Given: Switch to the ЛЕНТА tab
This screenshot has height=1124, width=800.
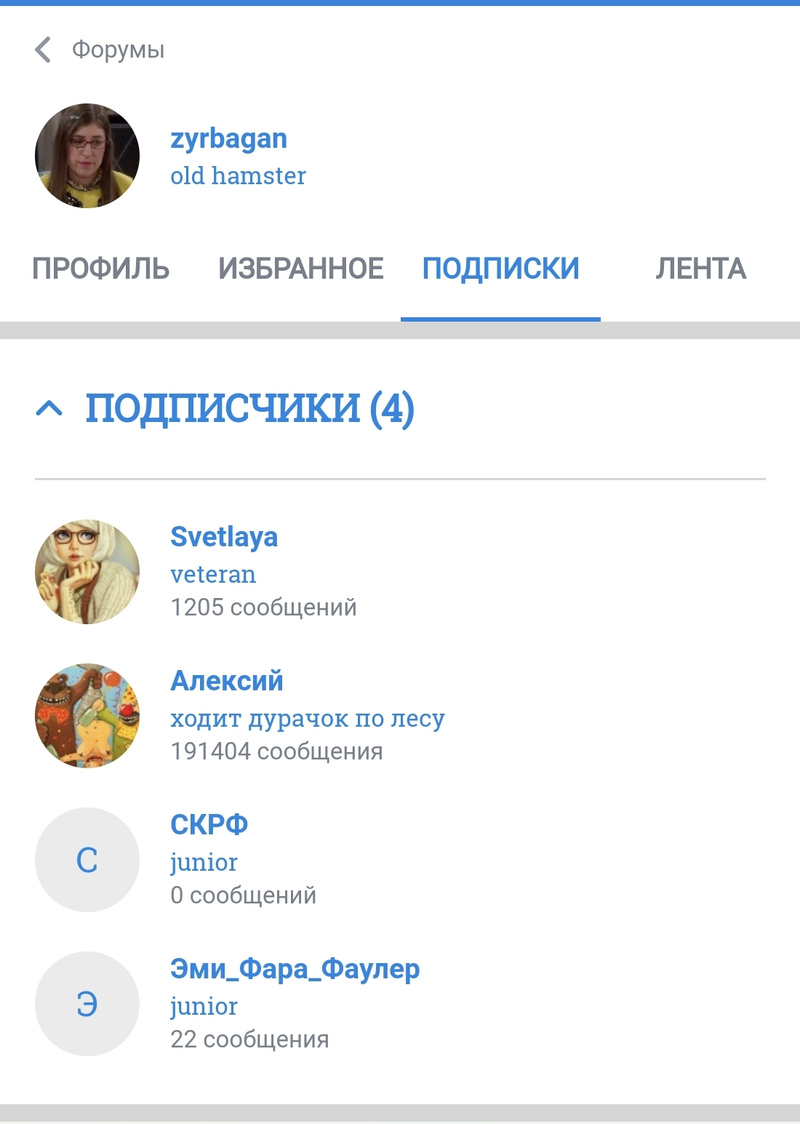Looking at the screenshot, I should tap(700, 269).
